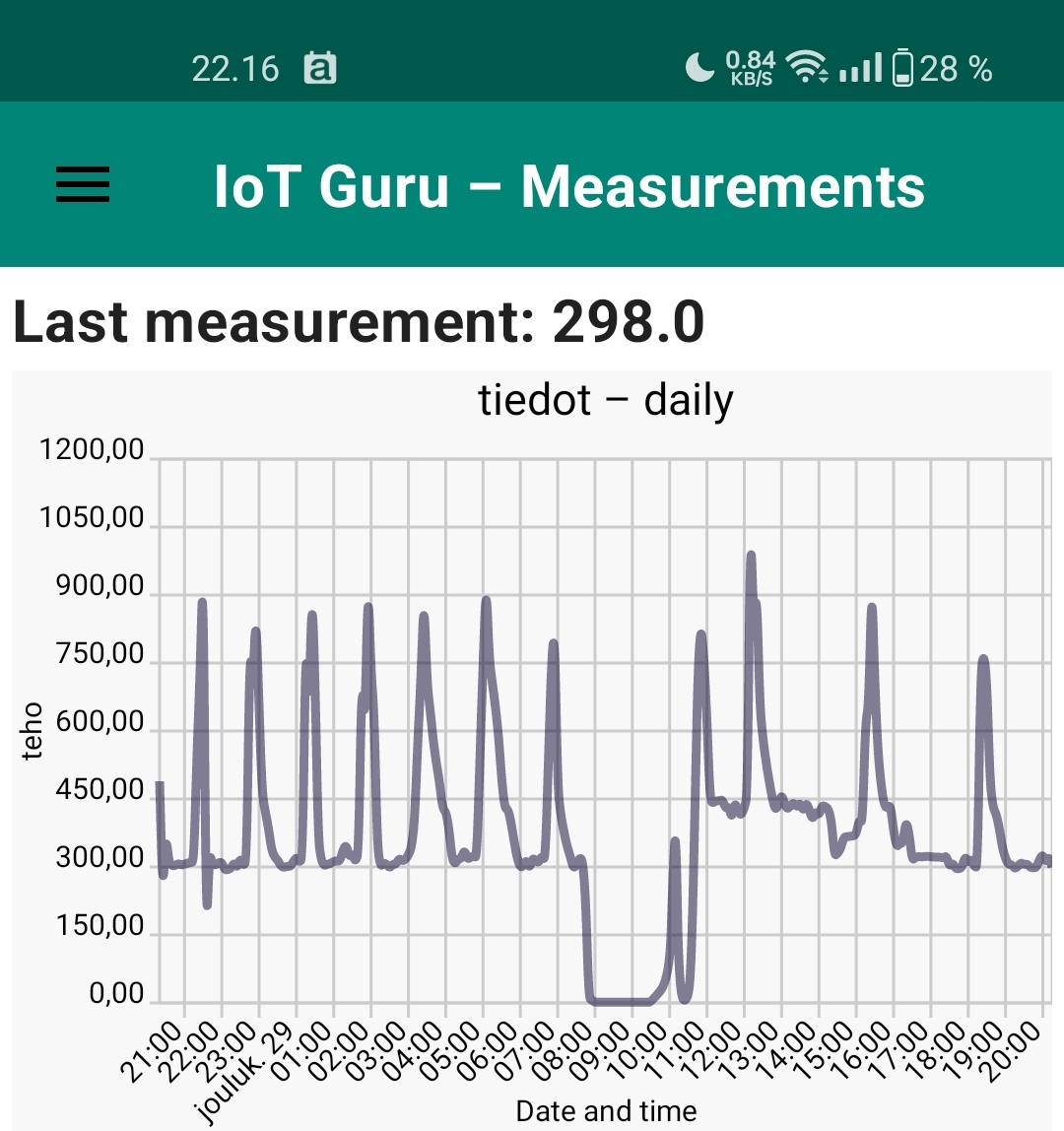
Task: Tap the cellular signal strength icon
Action: (x=856, y=67)
